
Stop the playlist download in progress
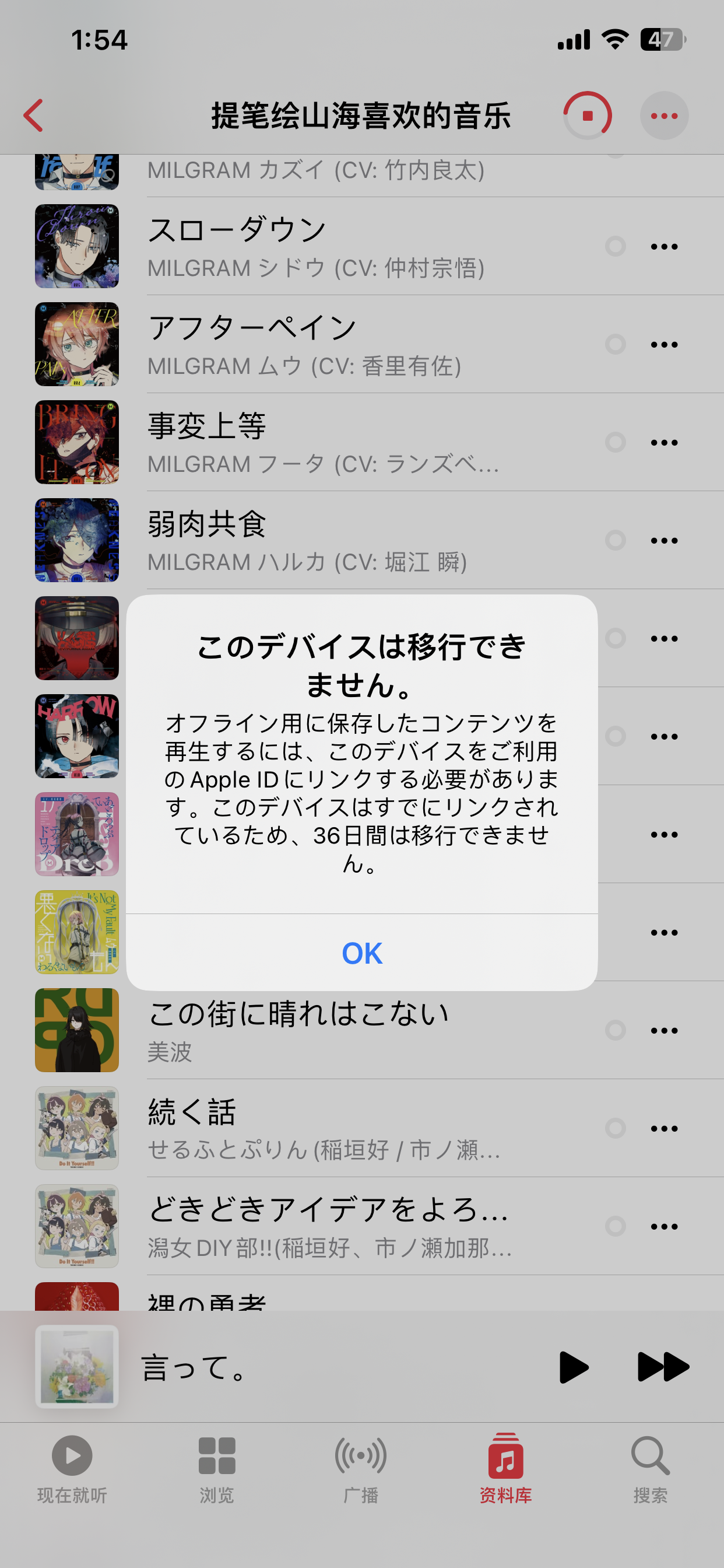tap(587, 116)
